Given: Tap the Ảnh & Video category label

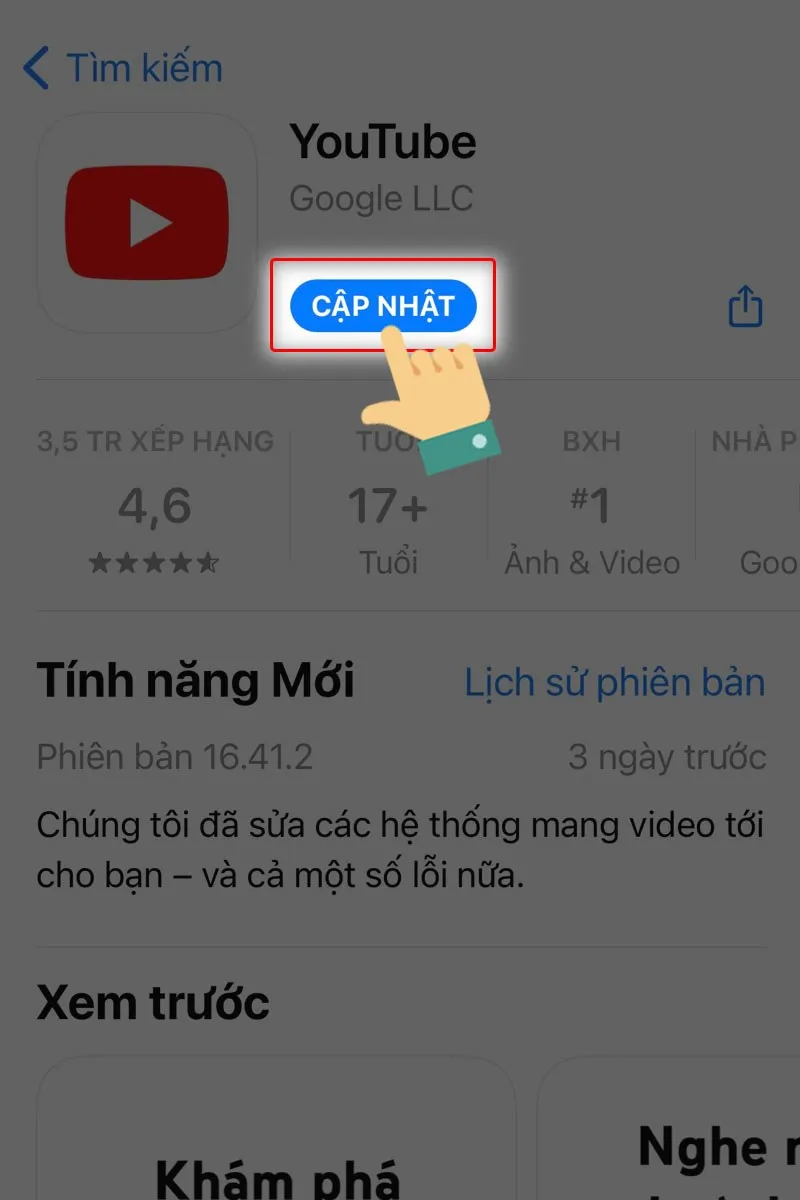Looking at the screenshot, I should 592,562.
